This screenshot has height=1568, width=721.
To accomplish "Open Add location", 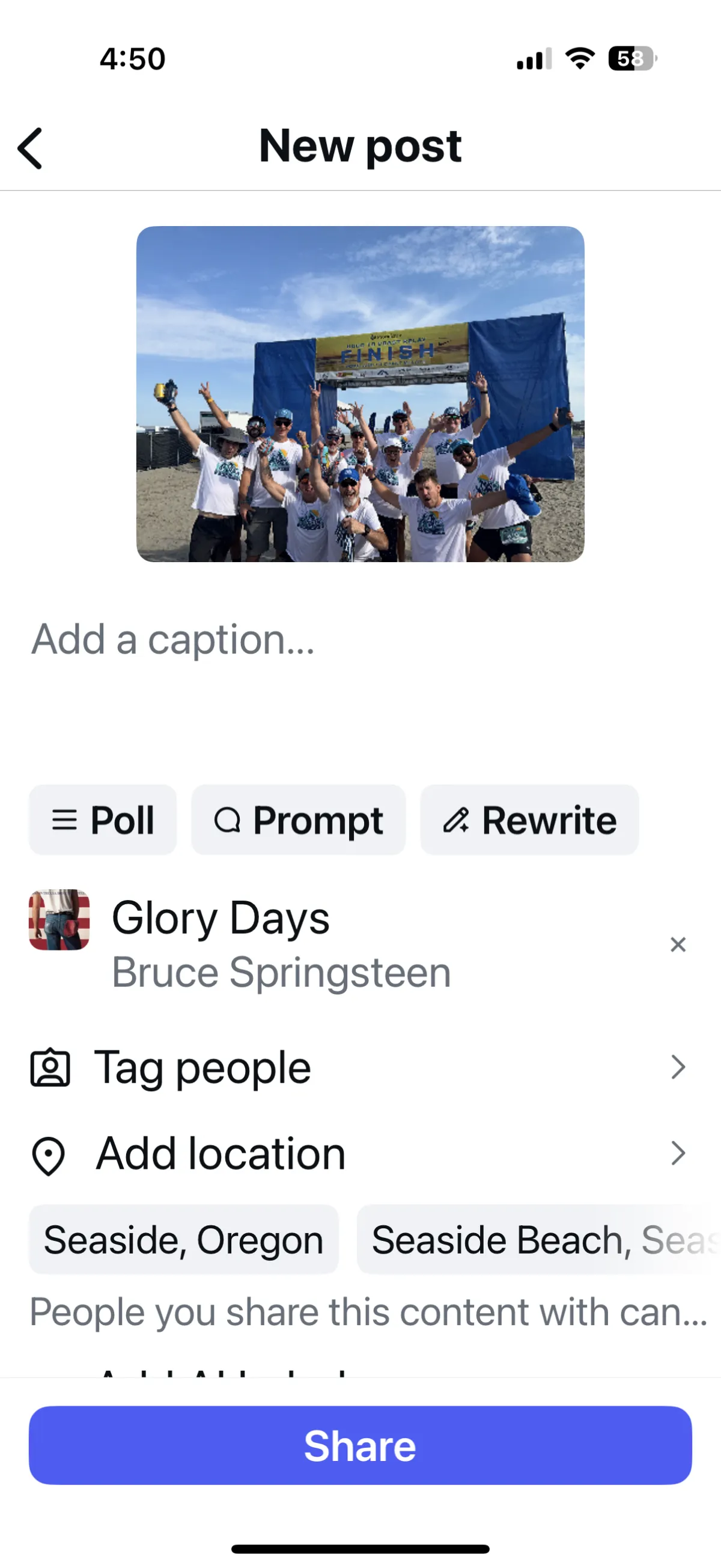I will [360, 1154].
